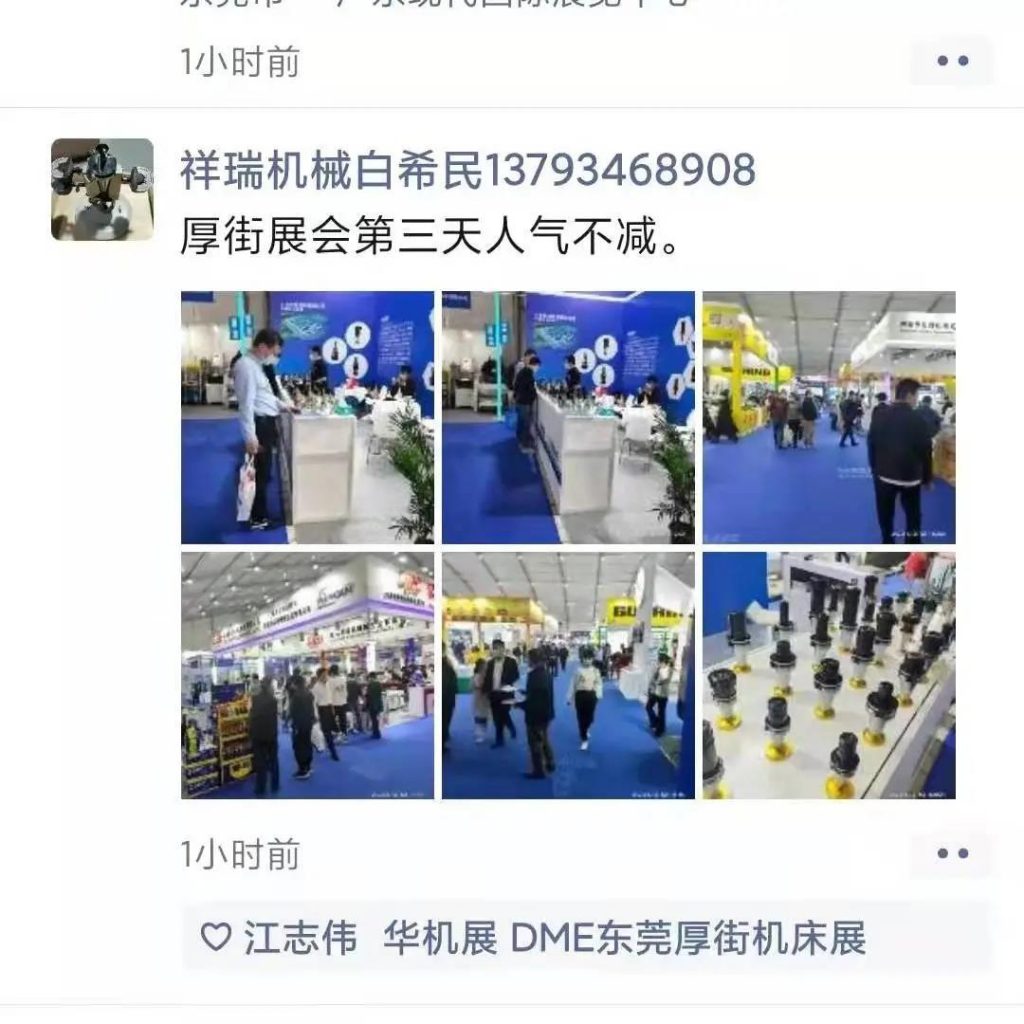Open liker DME东莞厚街机床展's profile

(x=688, y=939)
